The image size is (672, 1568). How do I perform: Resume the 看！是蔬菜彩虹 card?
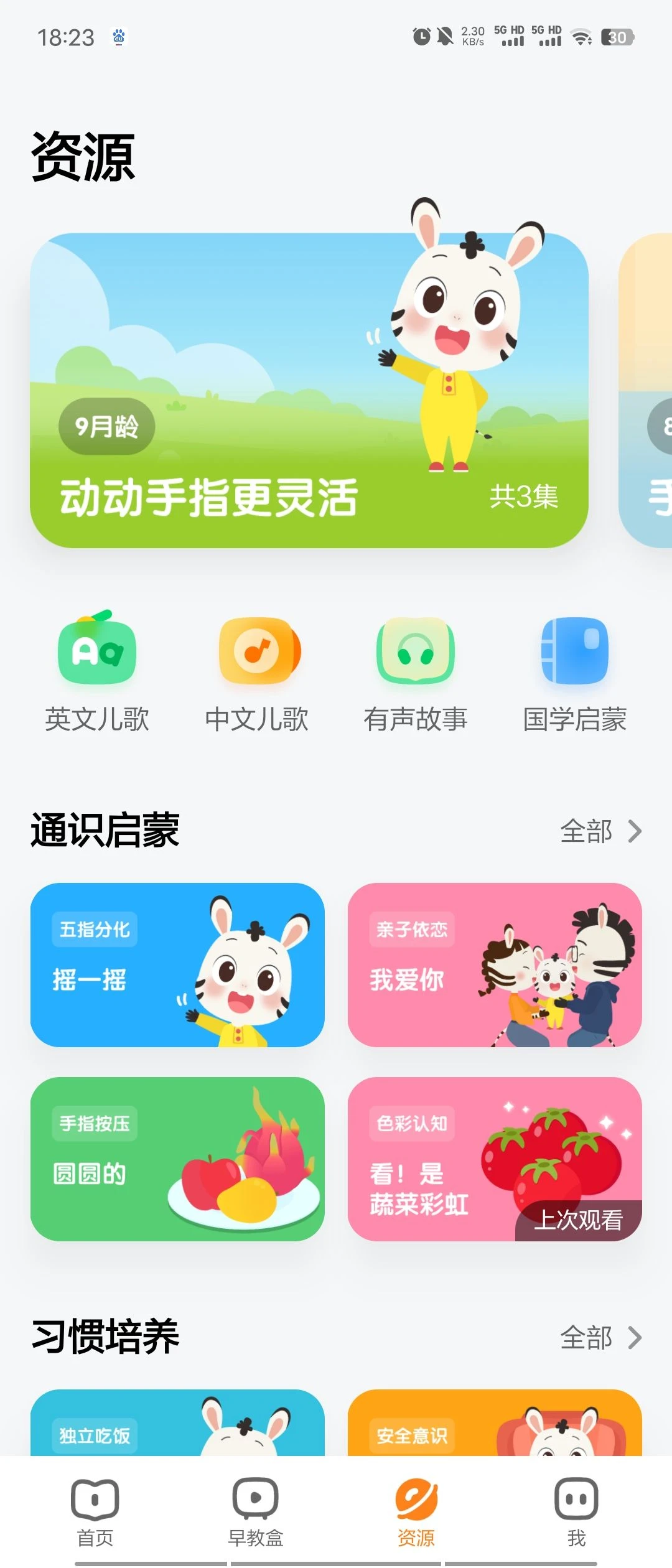[495, 1159]
